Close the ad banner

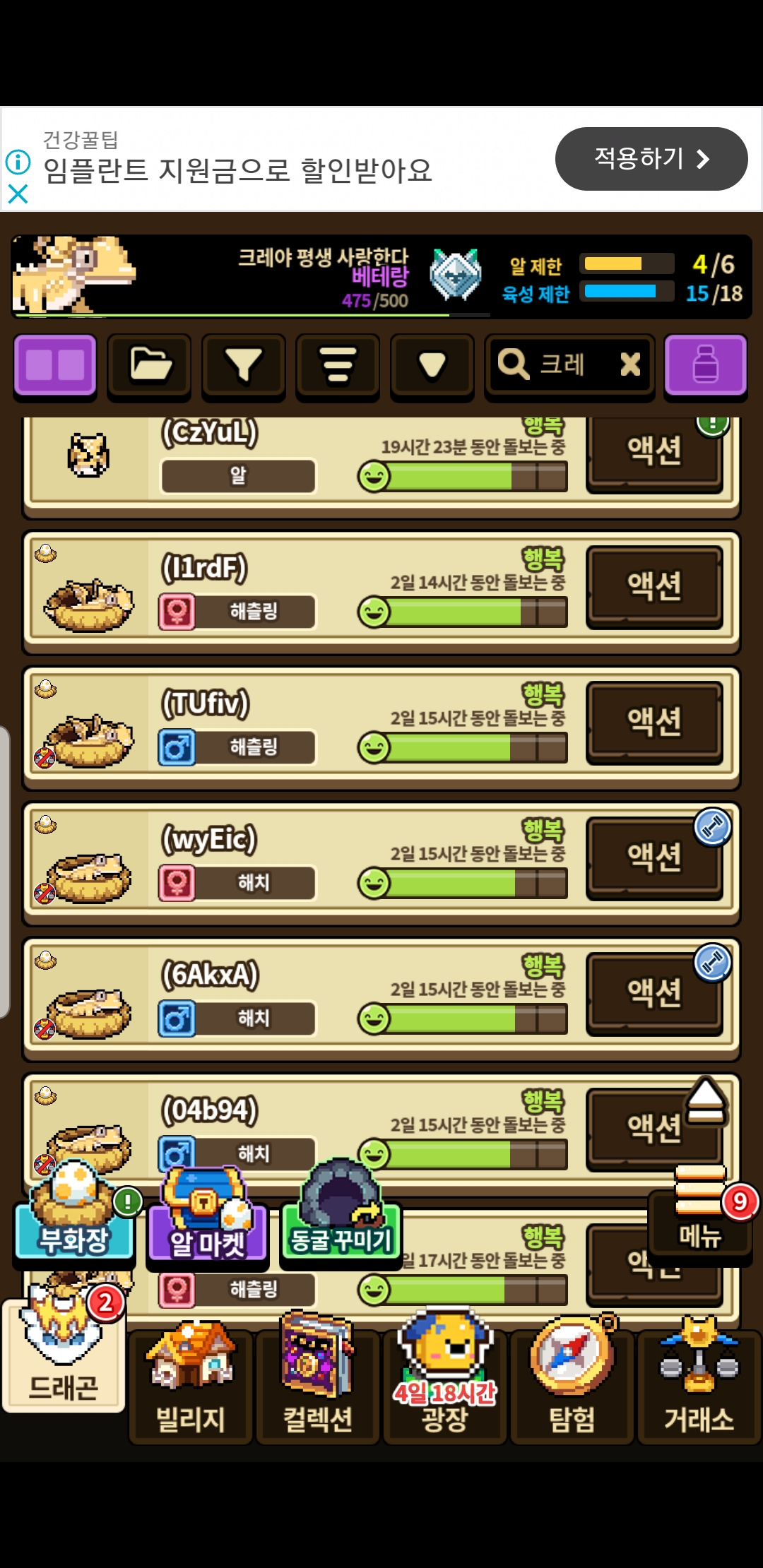click(18, 194)
